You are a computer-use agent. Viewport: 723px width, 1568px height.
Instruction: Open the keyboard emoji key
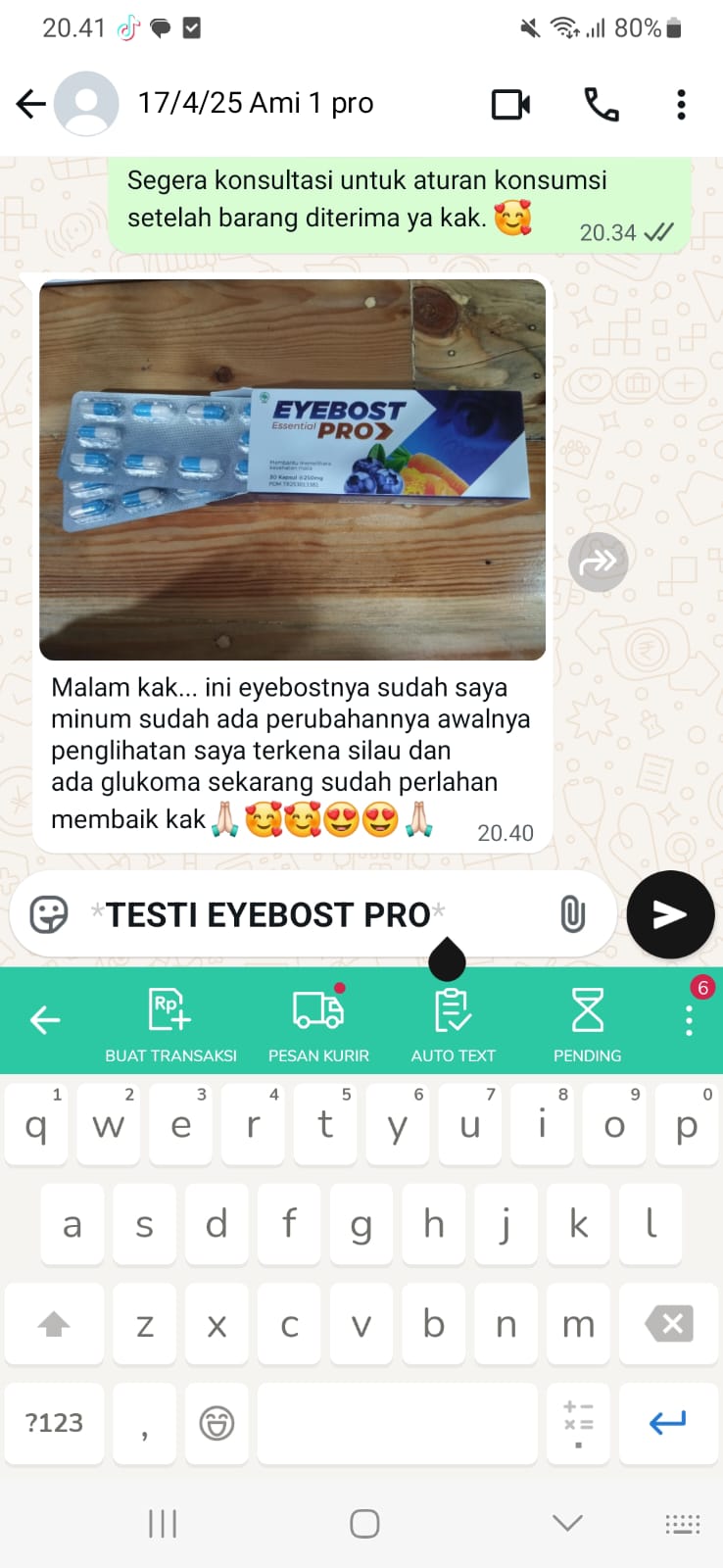pyautogui.click(x=217, y=1423)
